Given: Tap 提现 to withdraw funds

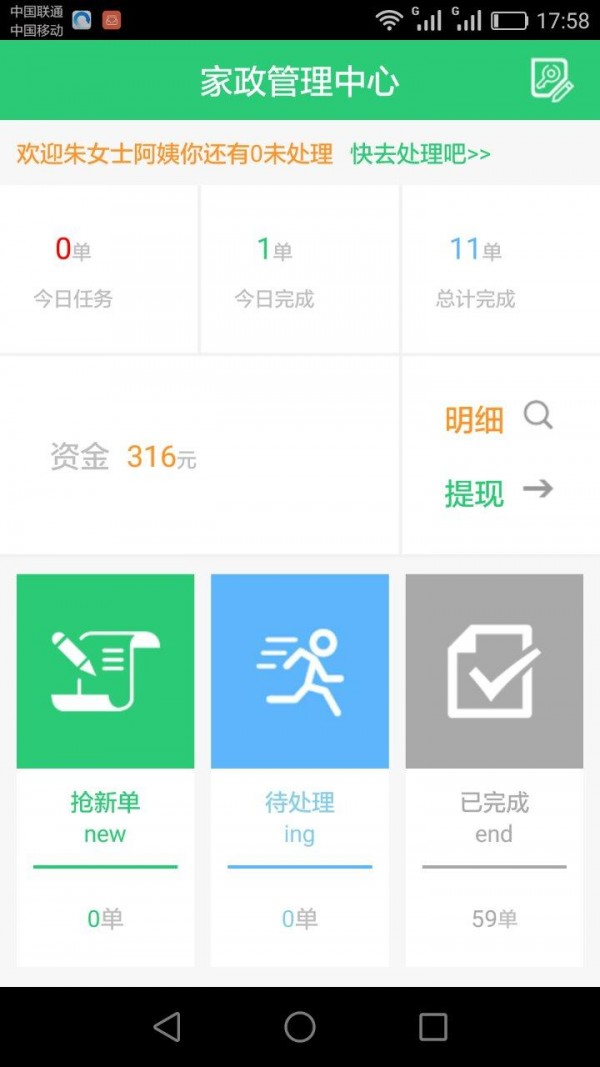Looking at the screenshot, I should tap(498, 492).
